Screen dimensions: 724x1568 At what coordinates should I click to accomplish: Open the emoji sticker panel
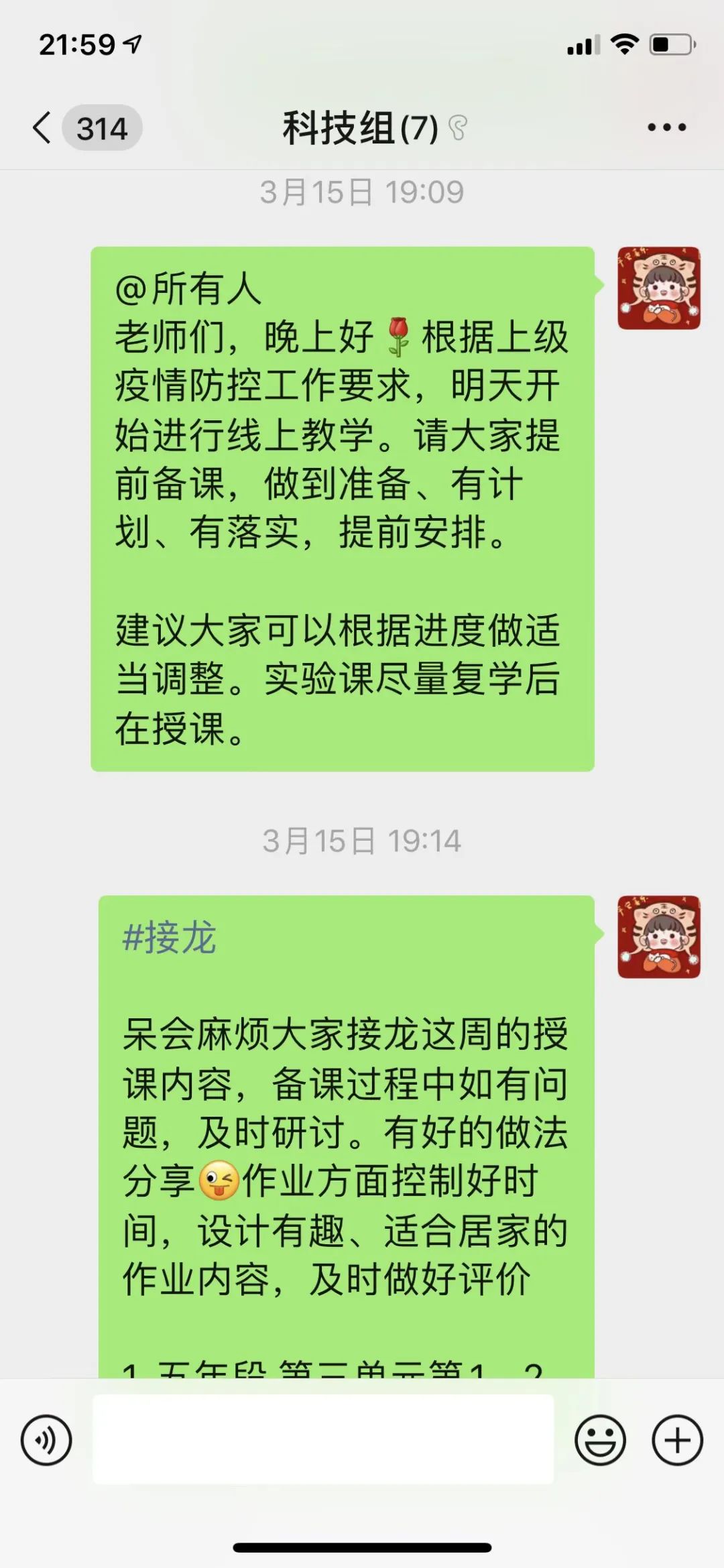point(600,1439)
